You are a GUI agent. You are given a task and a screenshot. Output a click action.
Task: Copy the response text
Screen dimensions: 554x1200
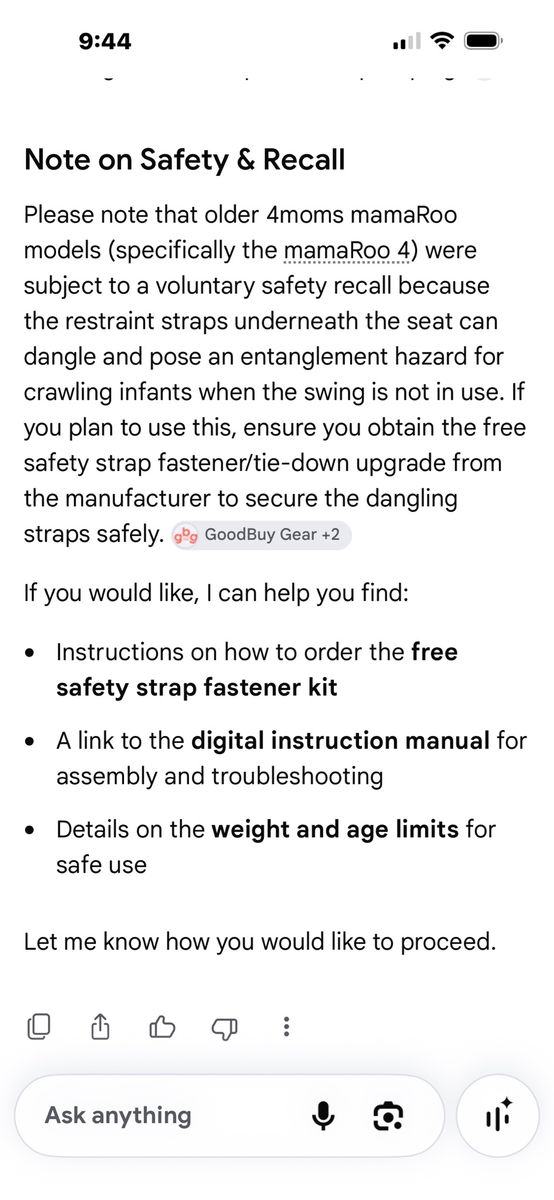[x=39, y=1026]
